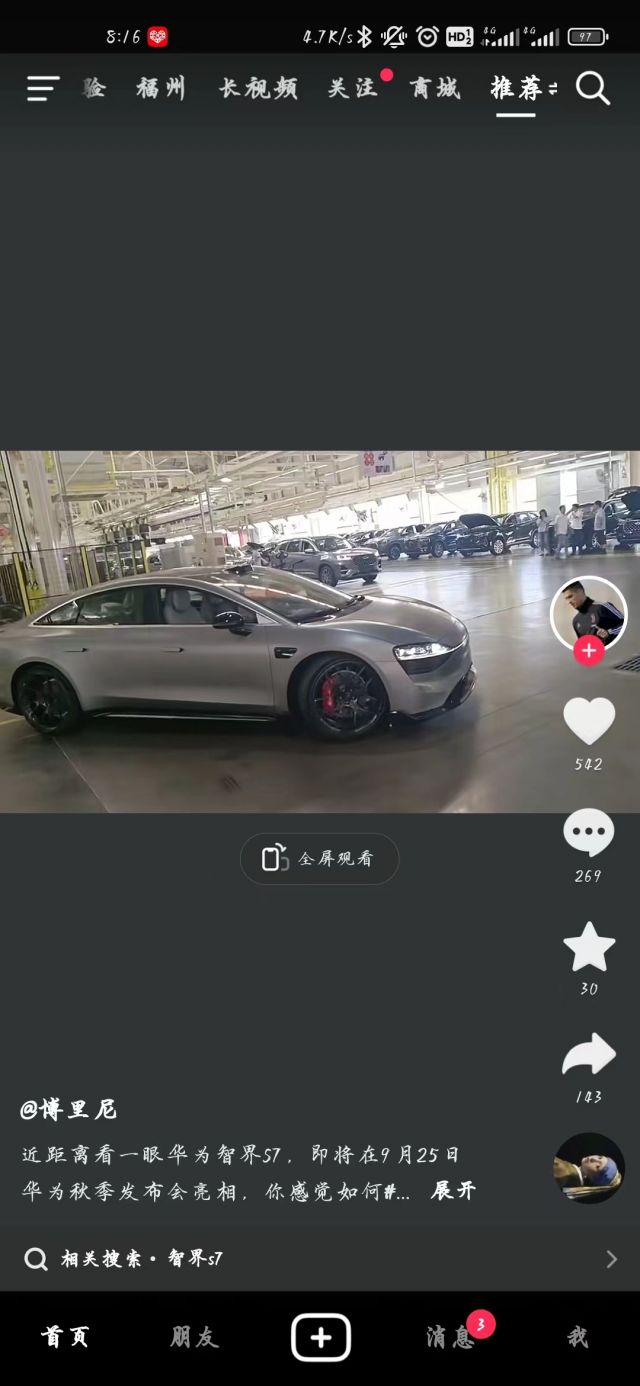Switch to the 商城 tab
640x1386 pixels.
click(435, 88)
